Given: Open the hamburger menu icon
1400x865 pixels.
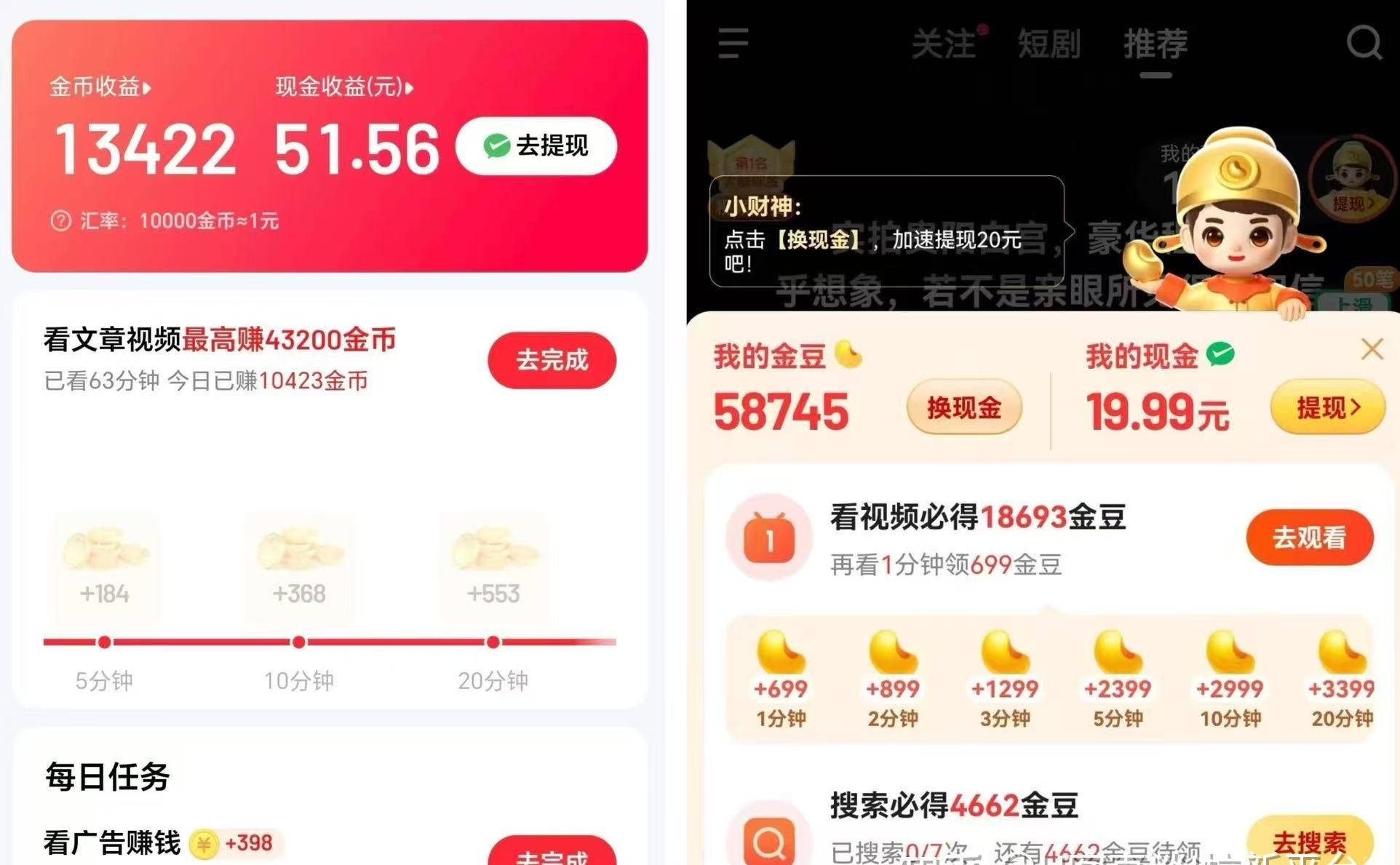Looking at the screenshot, I should click(732, 43).
